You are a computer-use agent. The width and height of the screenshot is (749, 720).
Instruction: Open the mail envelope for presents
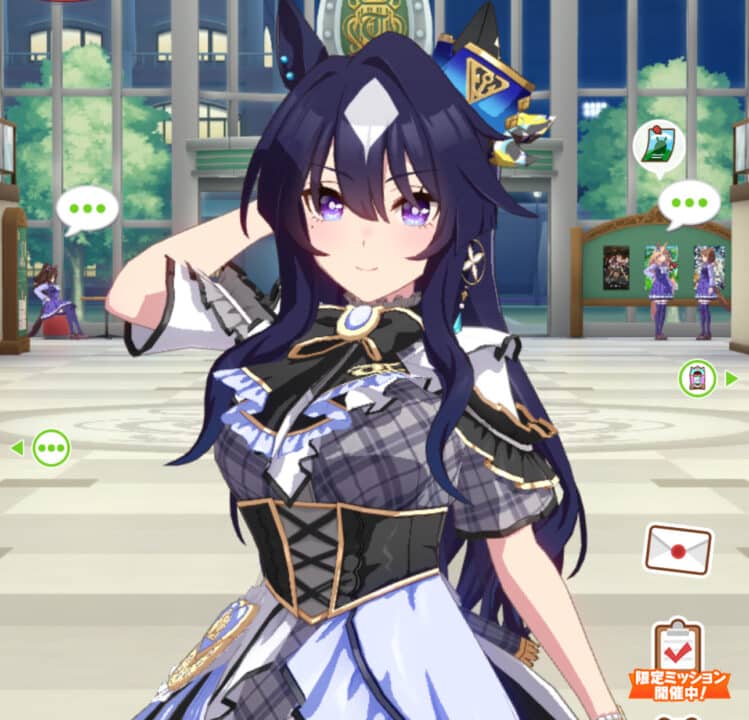[678, 548]
